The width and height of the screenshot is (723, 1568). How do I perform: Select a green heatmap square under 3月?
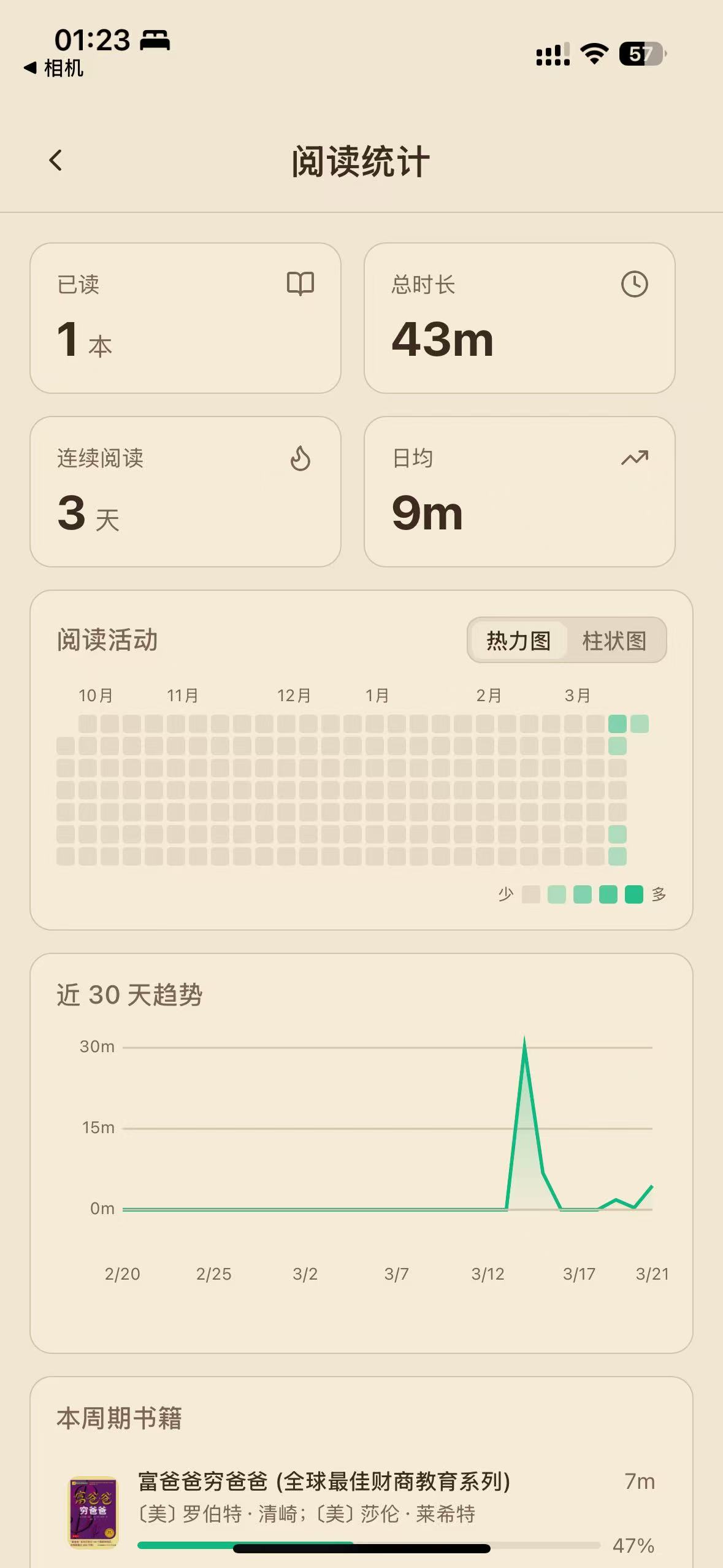(x=616, y=724)
